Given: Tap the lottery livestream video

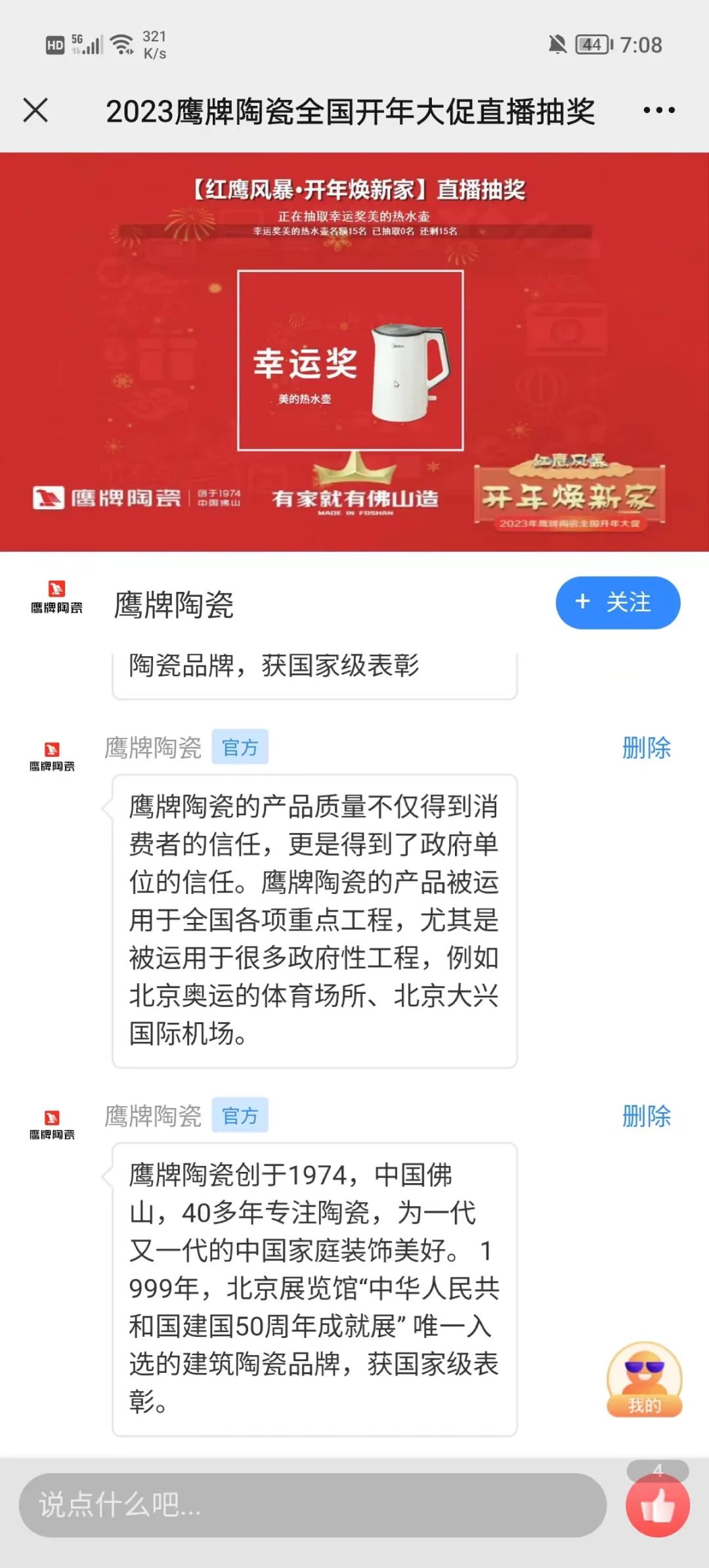Looking at the screenshot, I should click(354, 352).
